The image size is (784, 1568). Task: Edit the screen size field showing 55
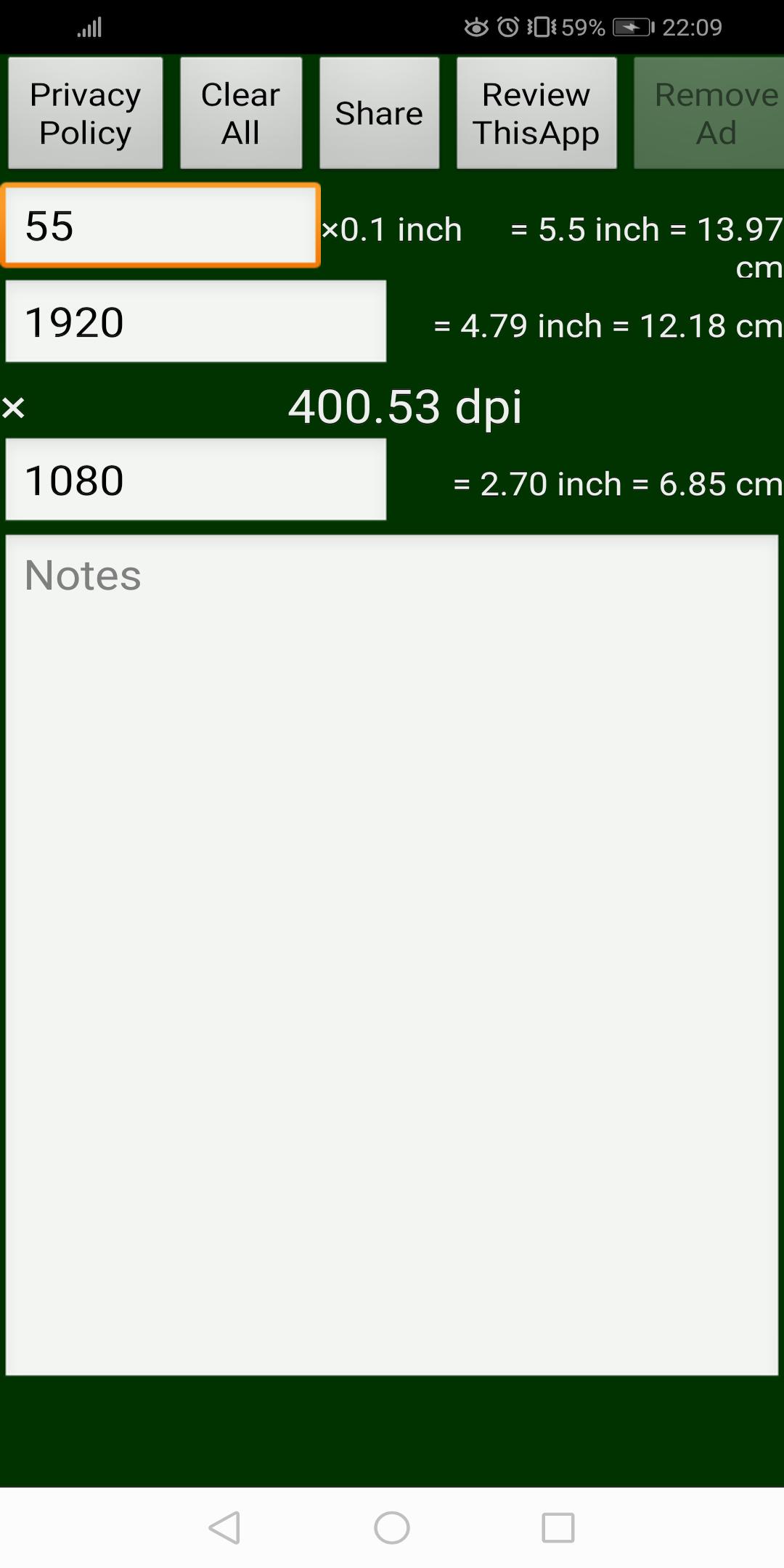coord(160,226)
